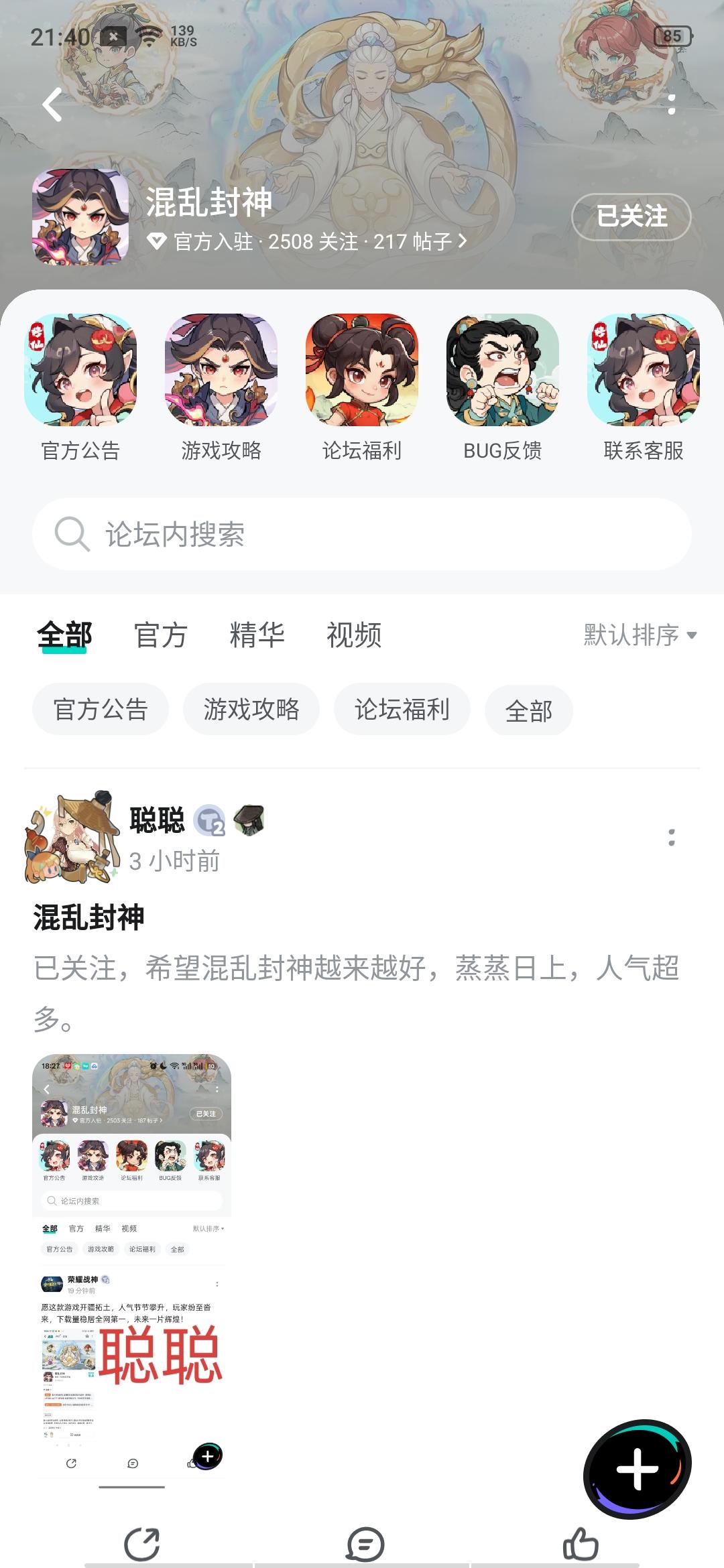The height and width of the screenshot is (1568, 724).
Task: Toggle the 已关注 follow status
Action: [631, 217]
